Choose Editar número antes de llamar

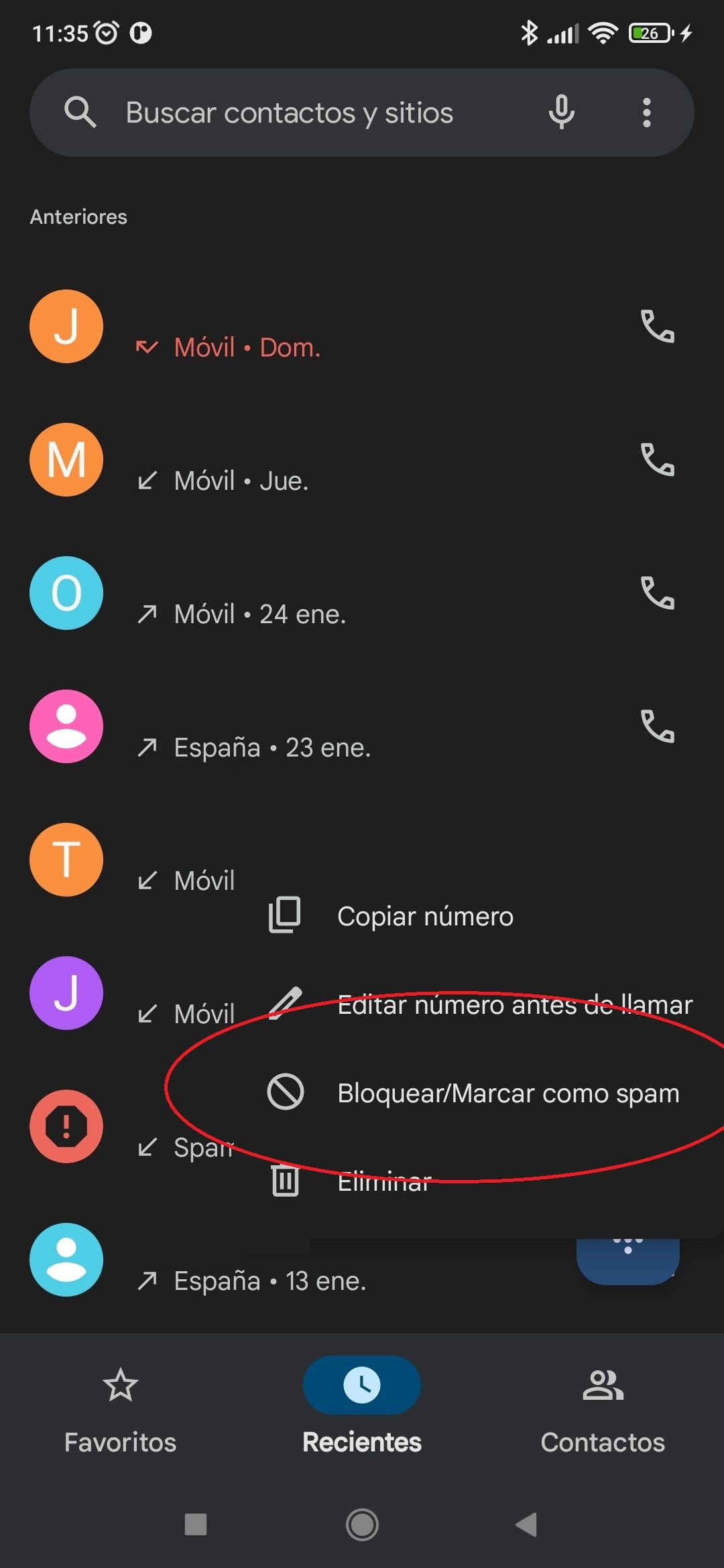[514, 1004]
